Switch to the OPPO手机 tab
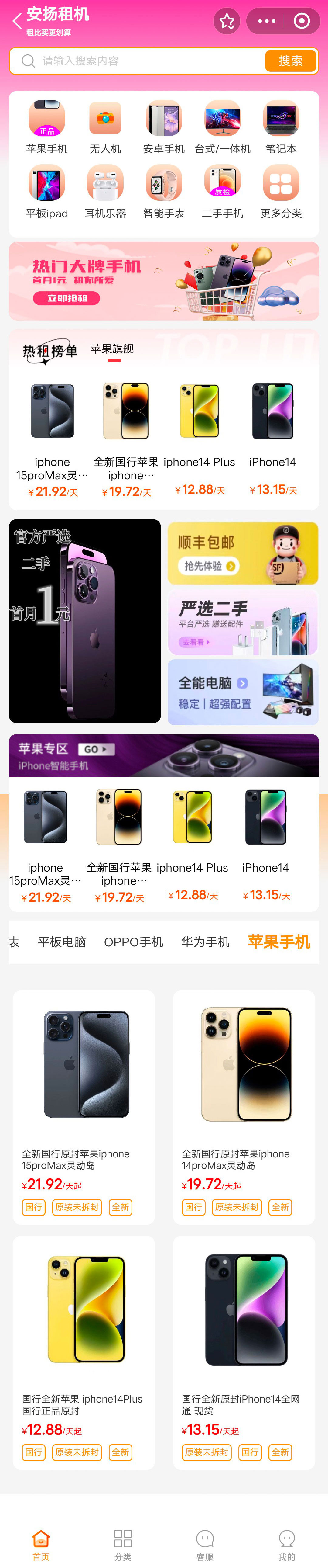 [x=134, y=942]
